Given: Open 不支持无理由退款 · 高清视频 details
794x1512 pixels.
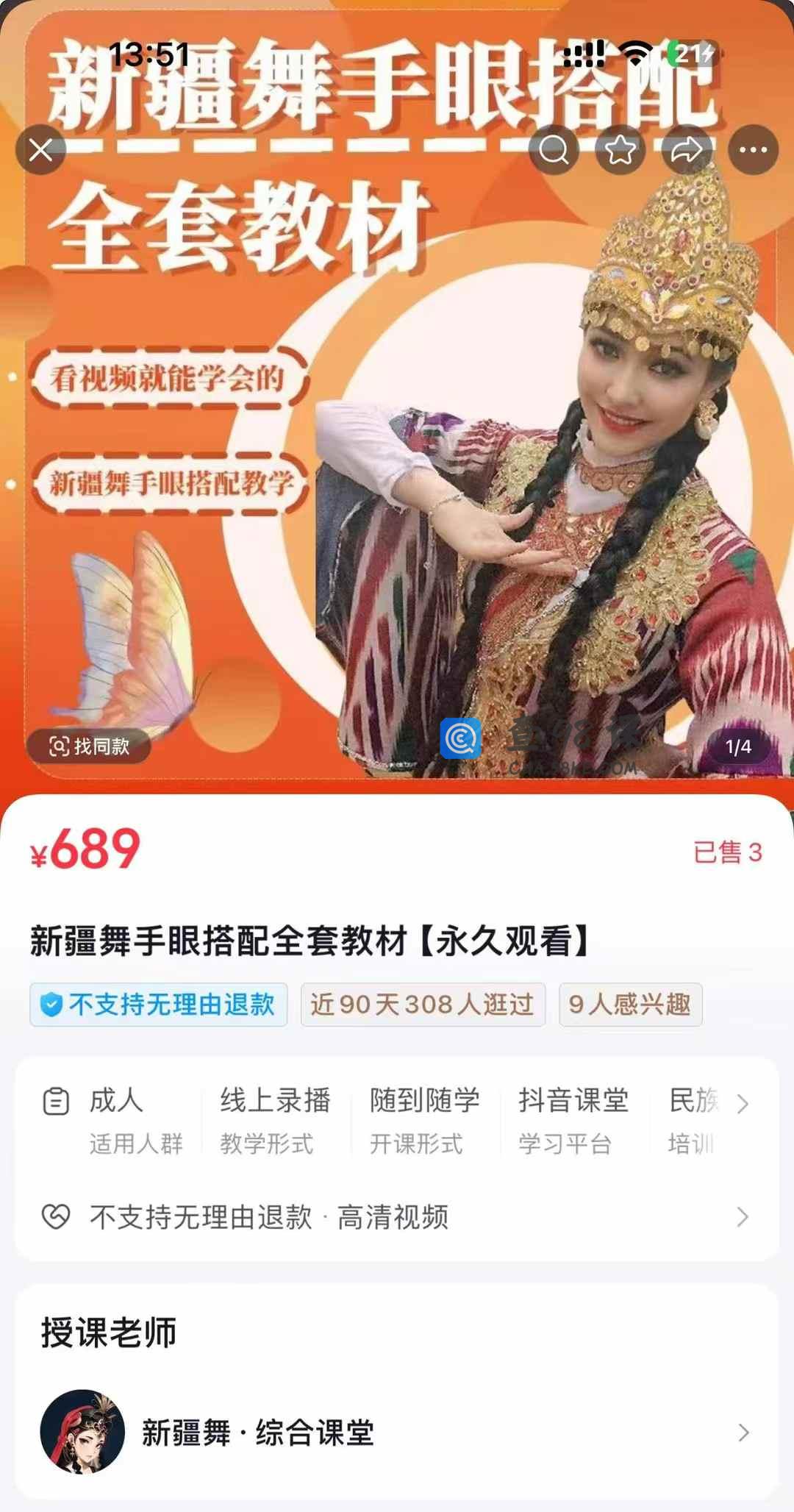Looking at the screenshot, I should [397, 1217].
